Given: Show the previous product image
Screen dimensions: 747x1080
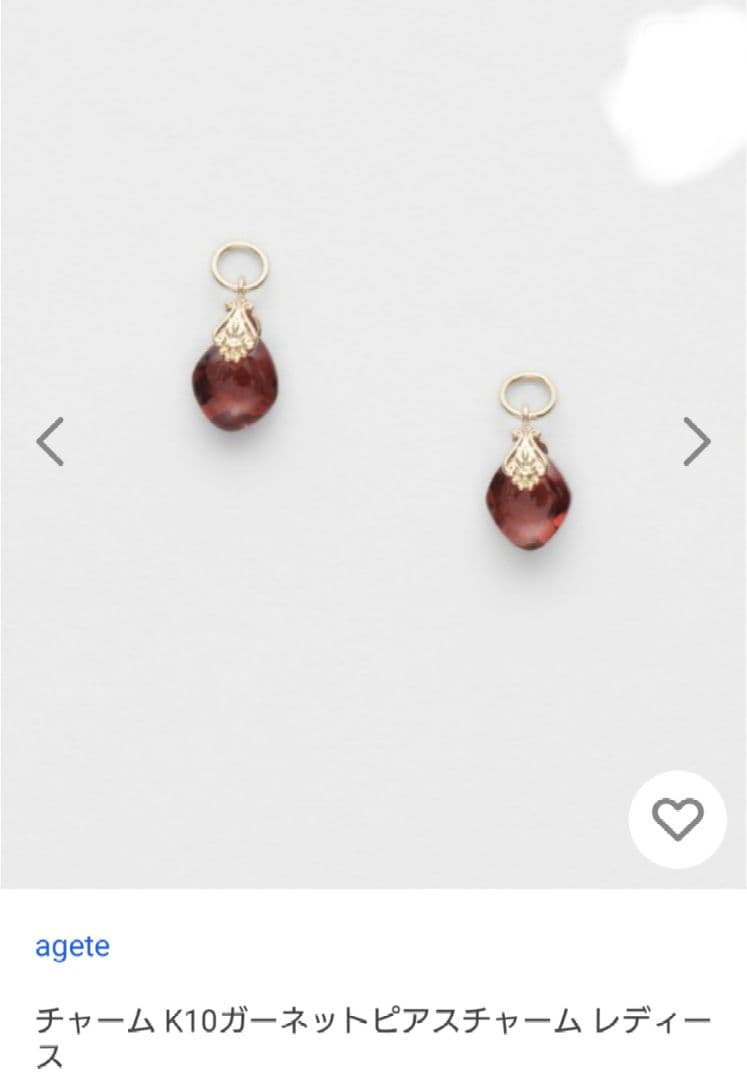Looking at the screenshot, I should coord(50,441).
